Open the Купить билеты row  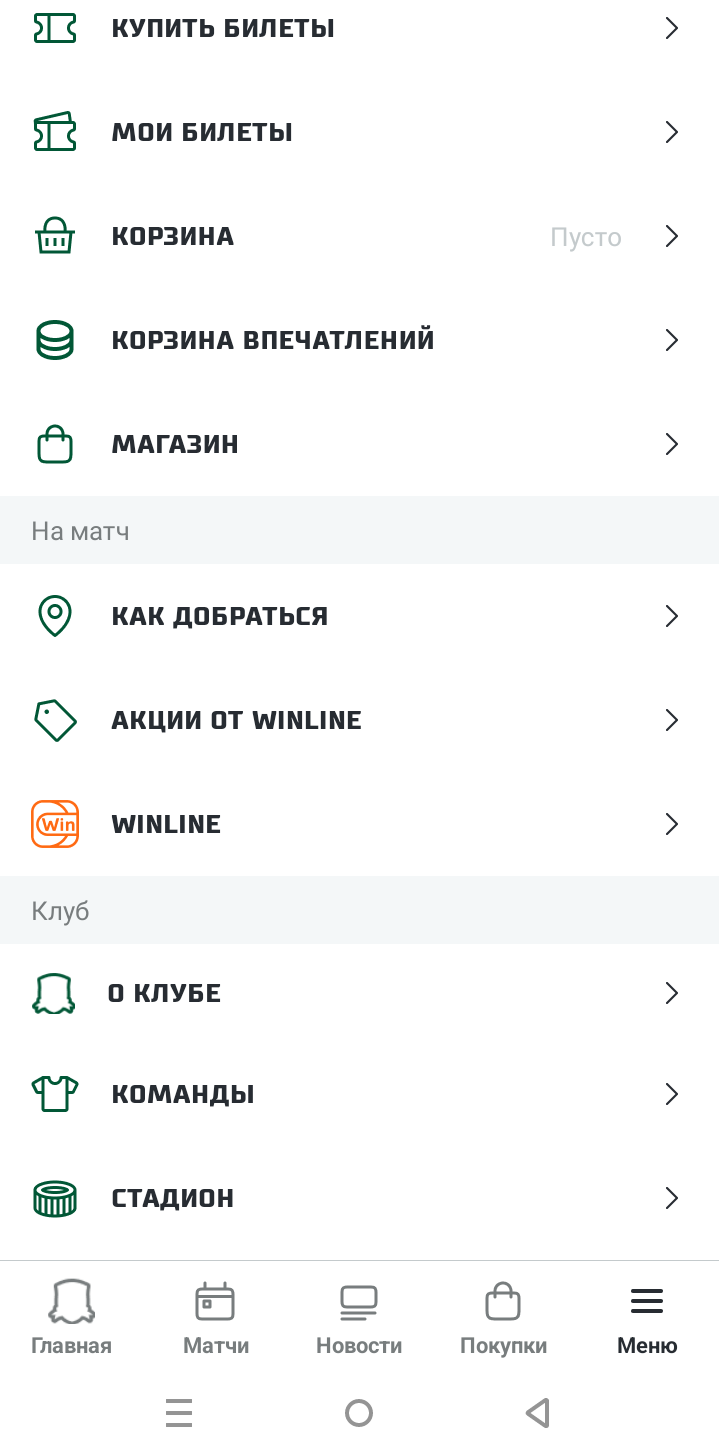pos(359,28)
